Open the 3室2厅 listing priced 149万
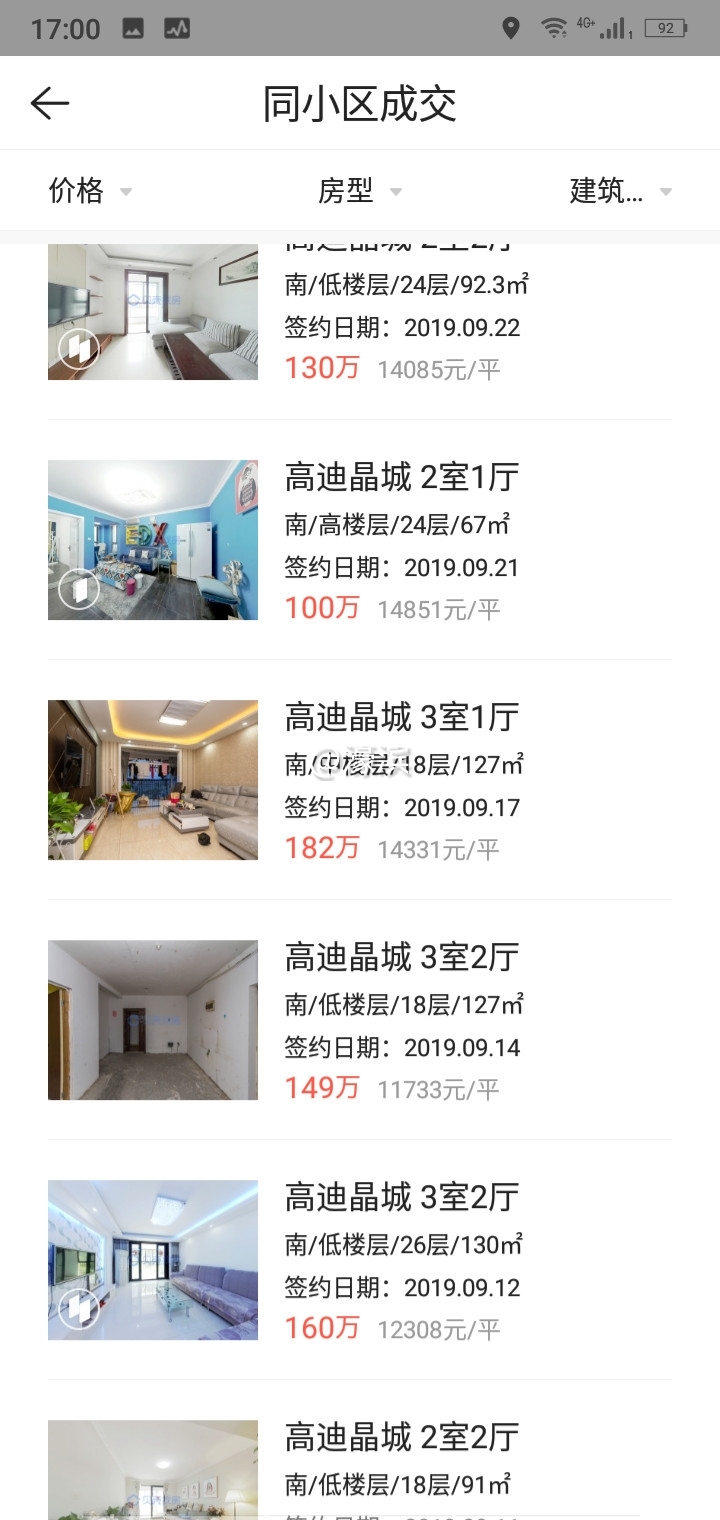The width and height of the screenshot is (720, 1520). pos(360,1020)
